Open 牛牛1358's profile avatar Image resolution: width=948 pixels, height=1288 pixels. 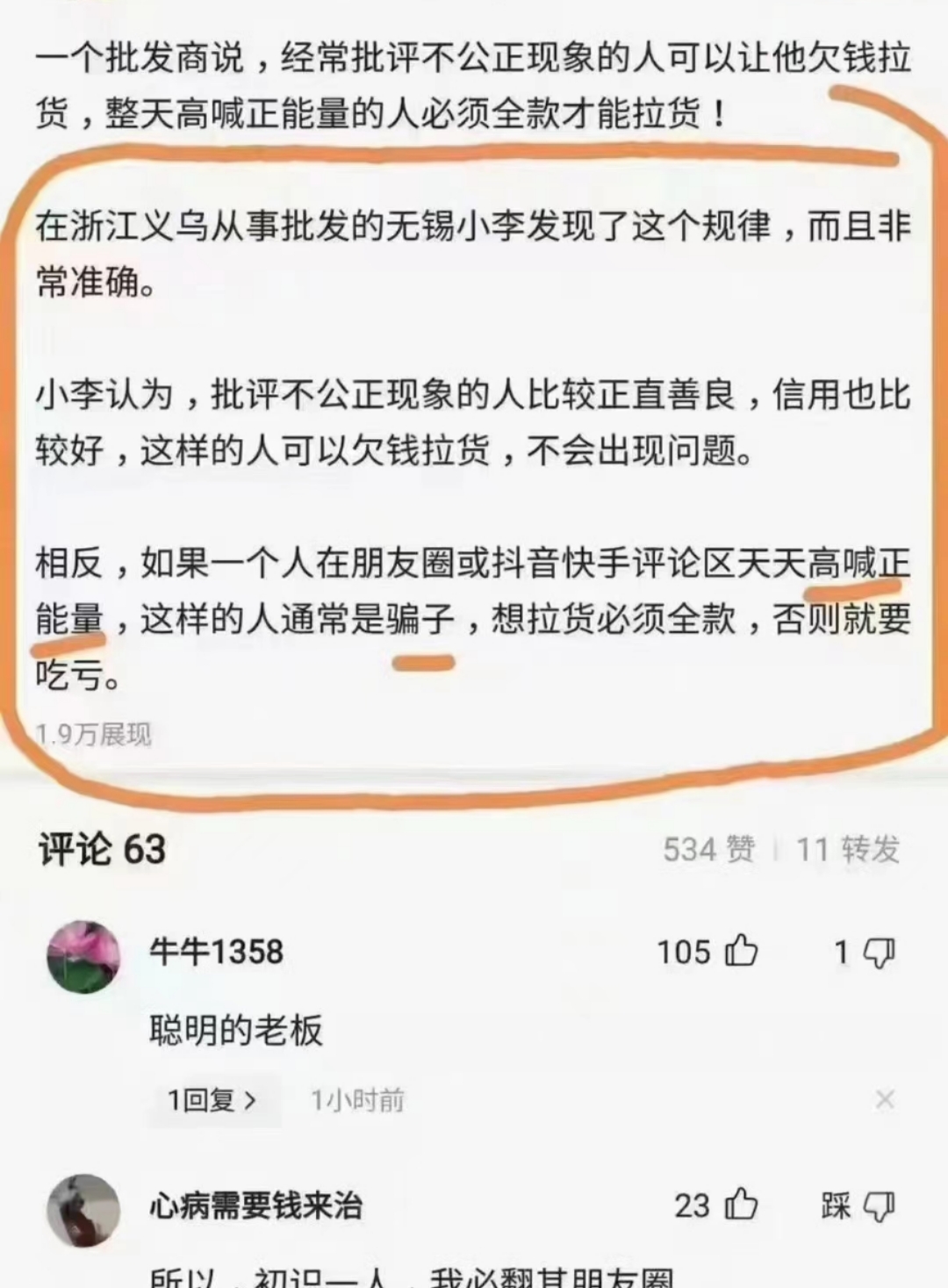[83, 957]
